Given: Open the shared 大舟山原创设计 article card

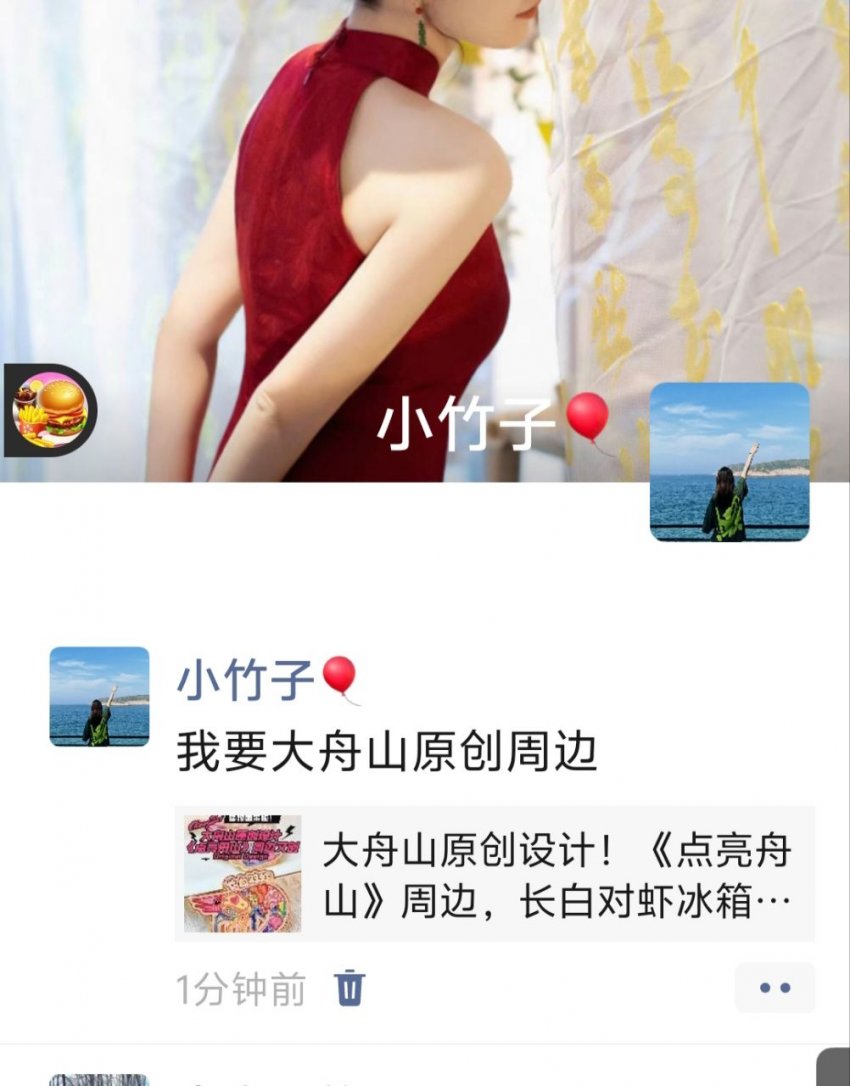Looking at the screenshot, I should pos(494,873).
